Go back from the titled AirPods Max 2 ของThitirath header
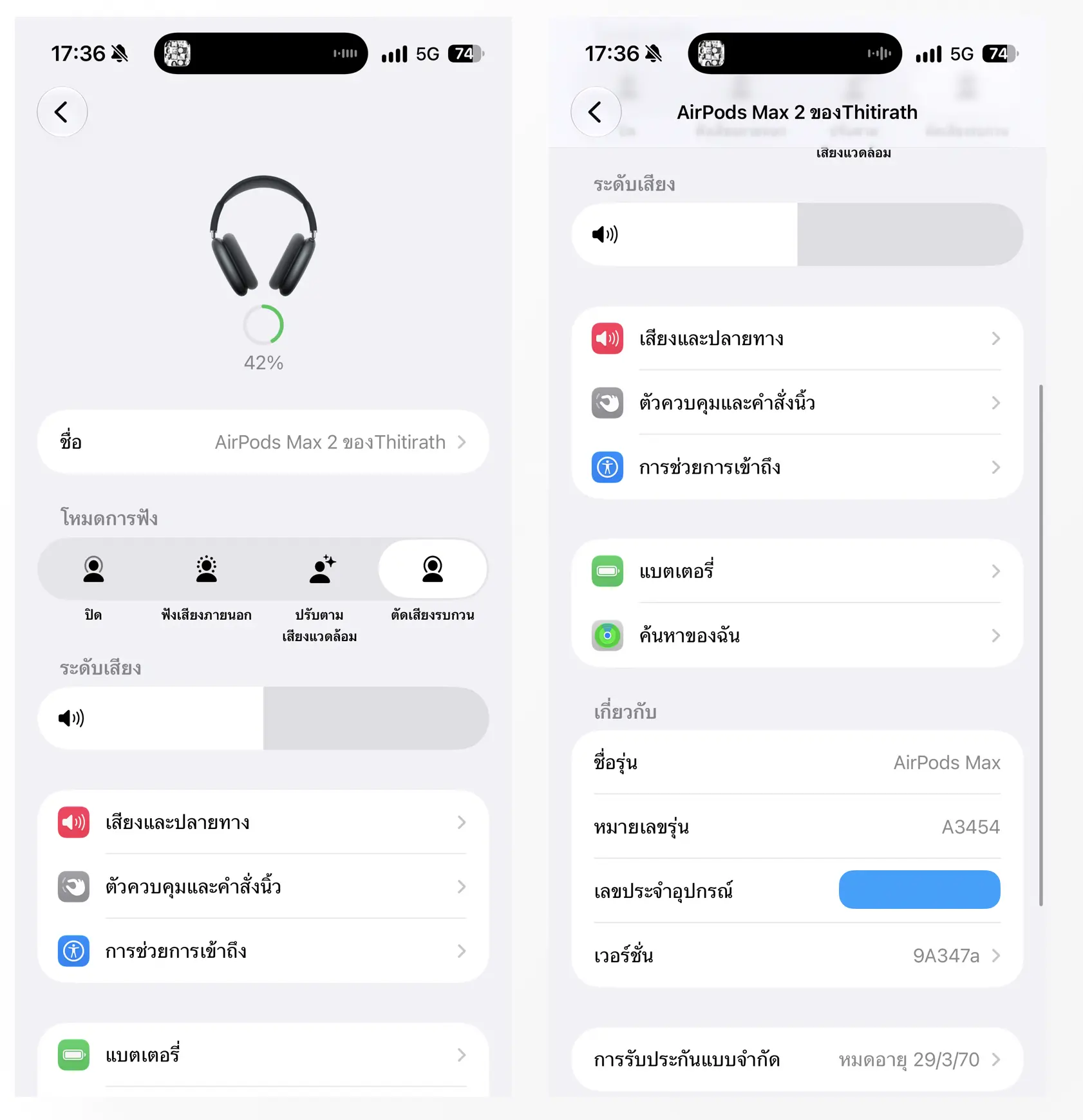The height and width of the screenshot is (1120, 1083). pyautogui.click(x=596, y=112)
